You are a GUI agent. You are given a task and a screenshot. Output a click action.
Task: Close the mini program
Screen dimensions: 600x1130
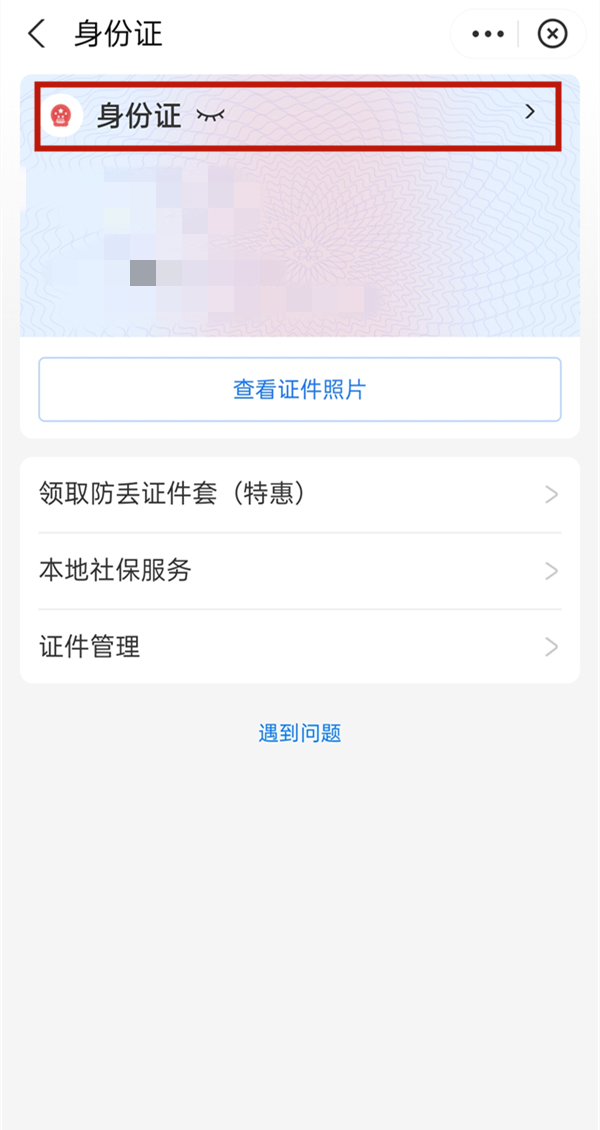coord(552,34)
